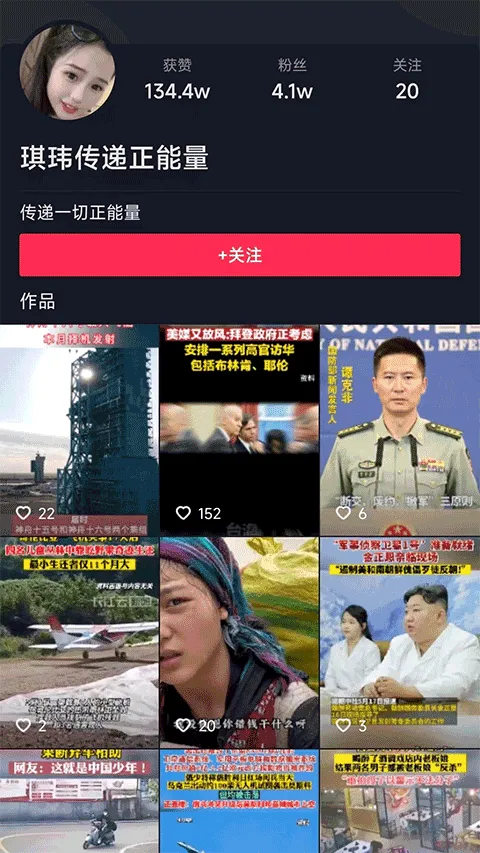Open the small plane jungle survival video
This screenshot has height=853, width=480.
79,642
